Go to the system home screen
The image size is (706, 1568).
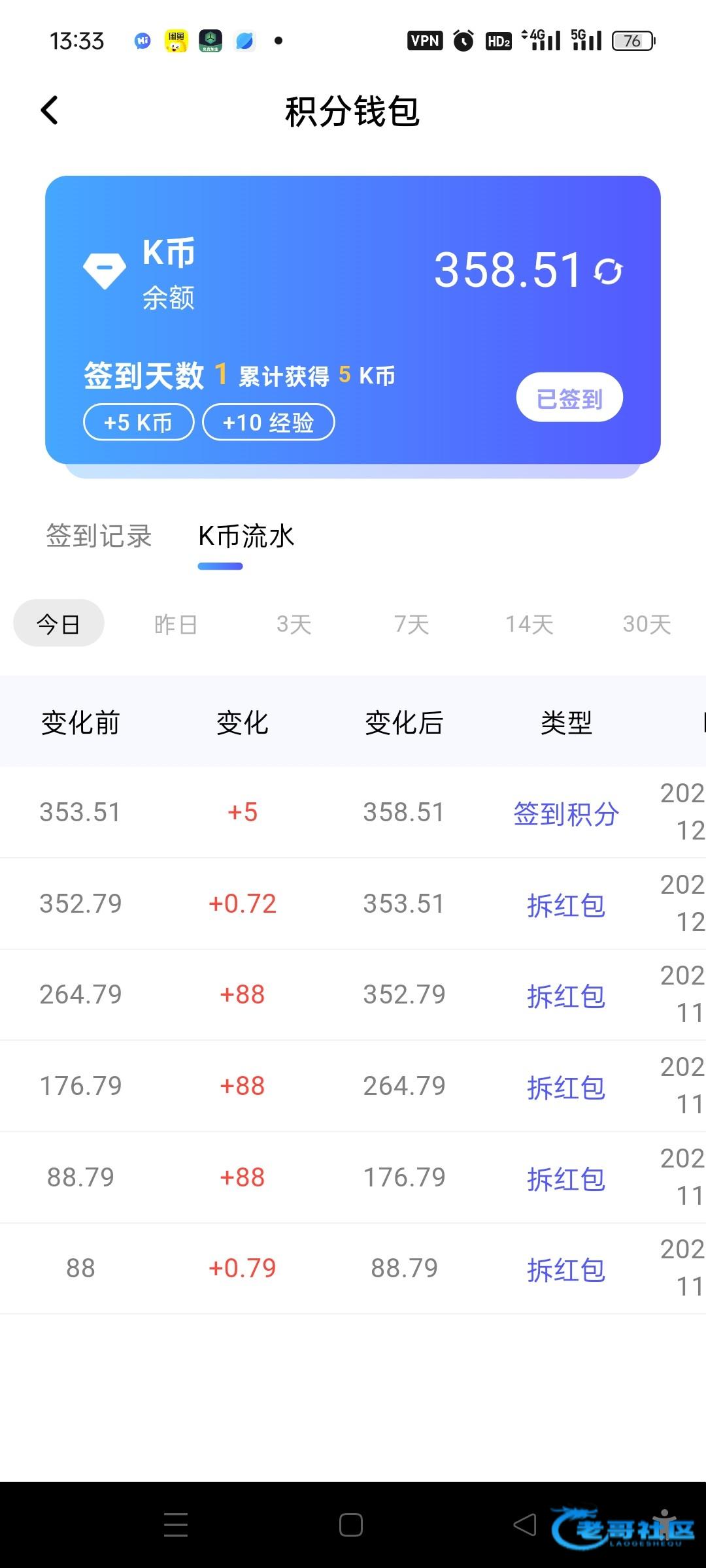click(x=351, y=1525)
